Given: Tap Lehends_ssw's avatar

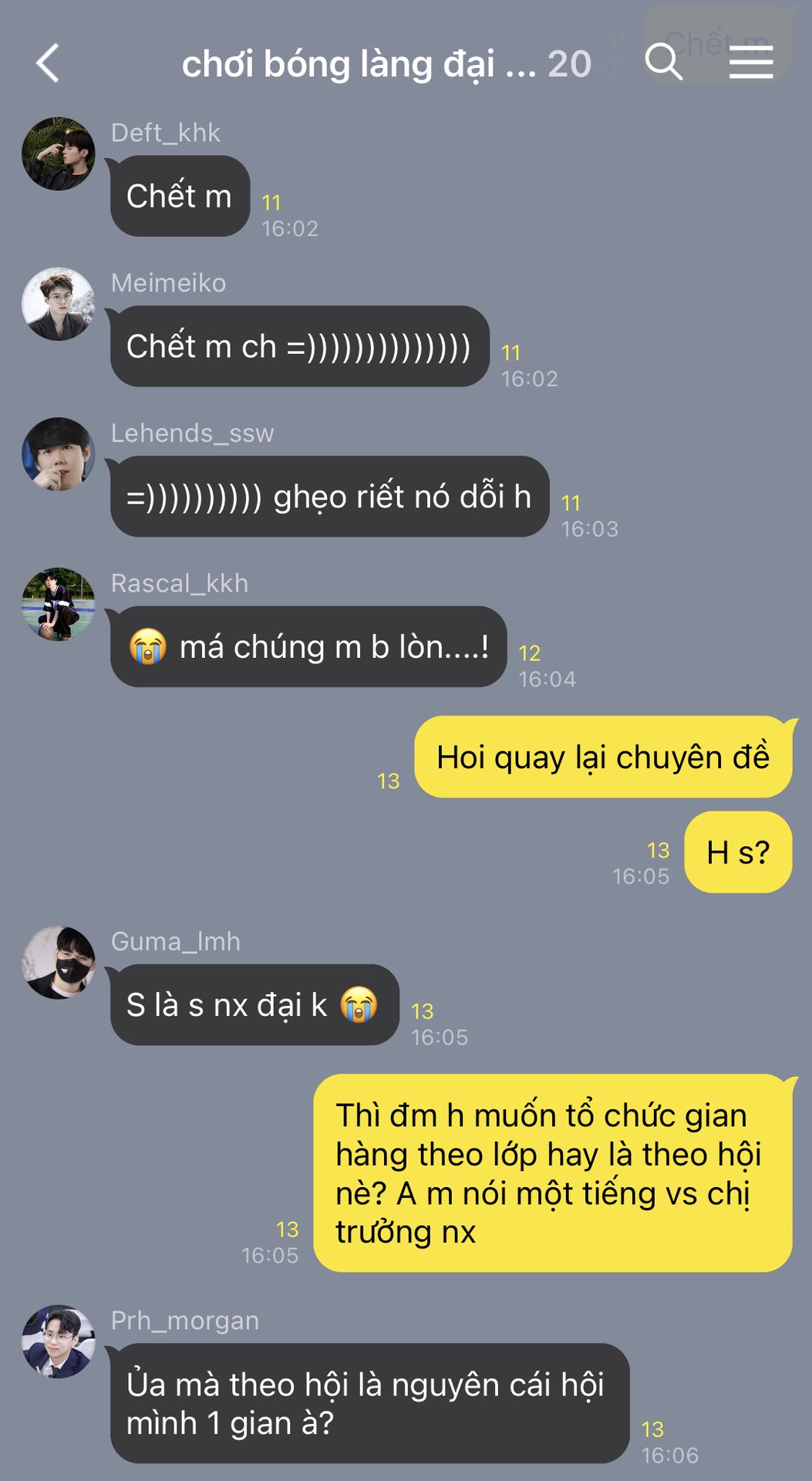Looking at the screenshot, I should pyautogui.click(x=59, y=454).
